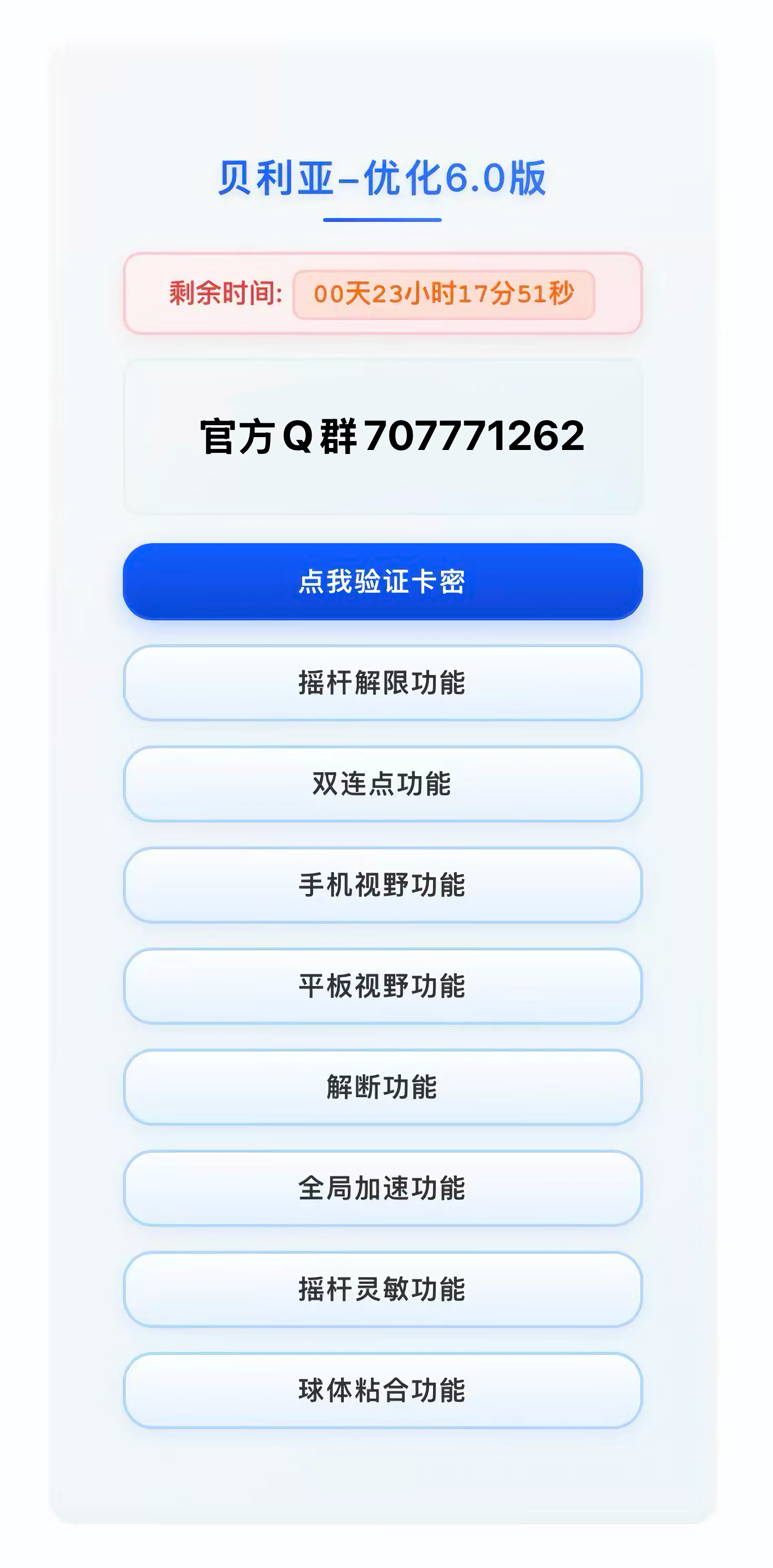Tap the 解断功能 button
The width and height of the screenshot is (773, 1568).
coord(382,1086)
